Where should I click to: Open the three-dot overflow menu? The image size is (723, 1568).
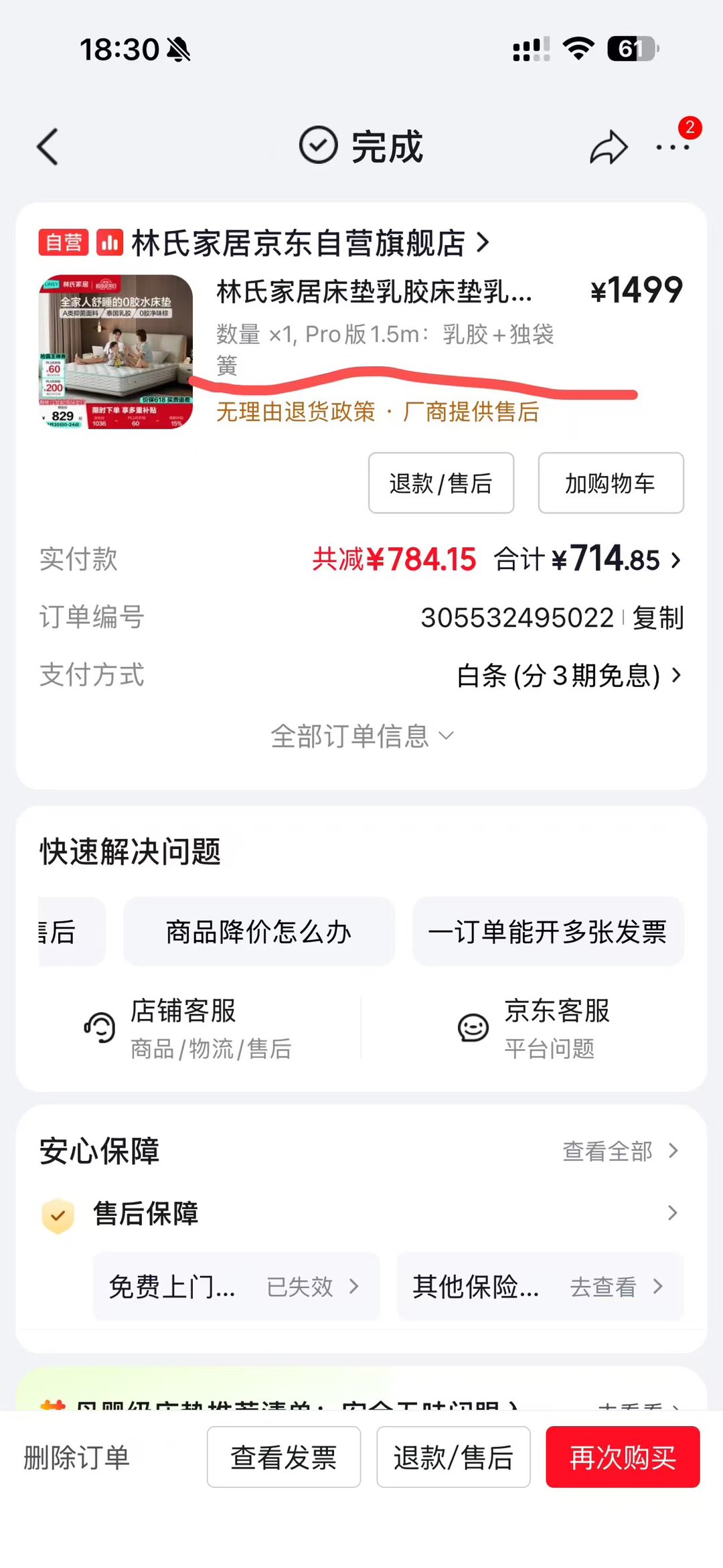click(x=672, y=147)
